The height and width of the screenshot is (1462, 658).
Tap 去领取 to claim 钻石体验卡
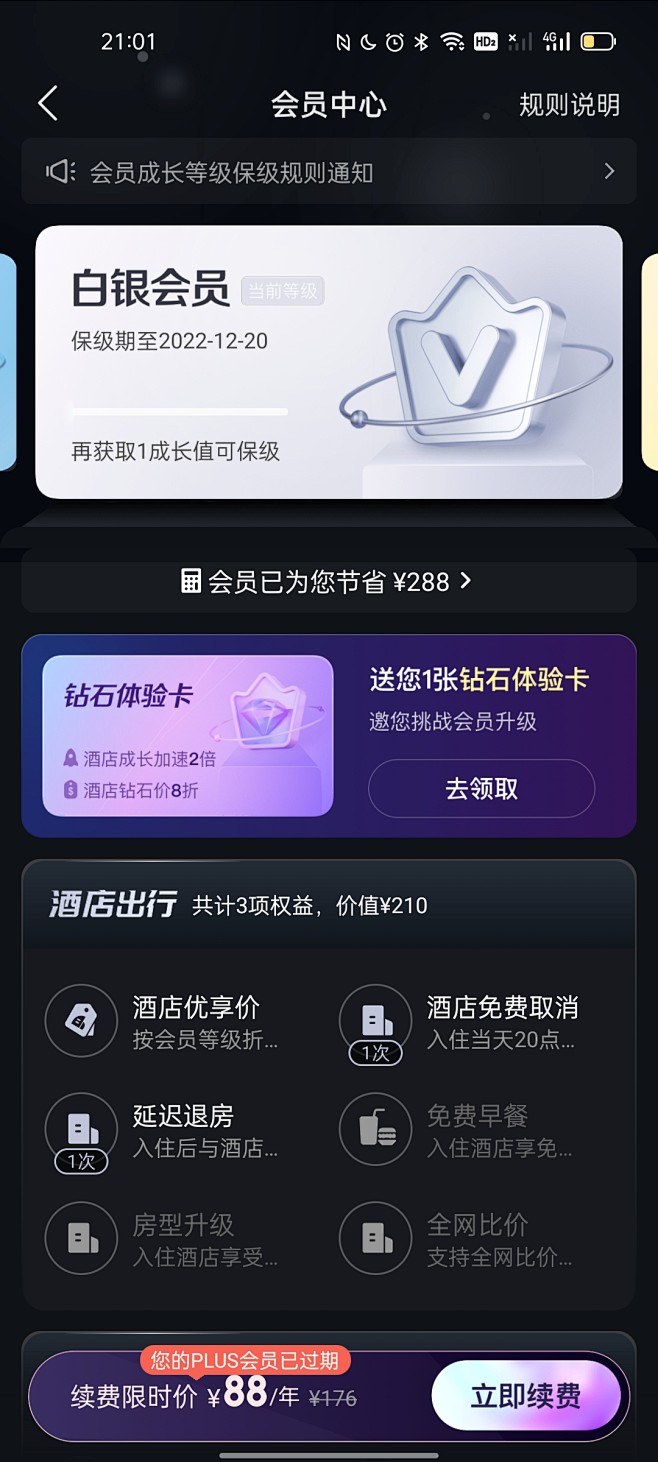(481, 788)
